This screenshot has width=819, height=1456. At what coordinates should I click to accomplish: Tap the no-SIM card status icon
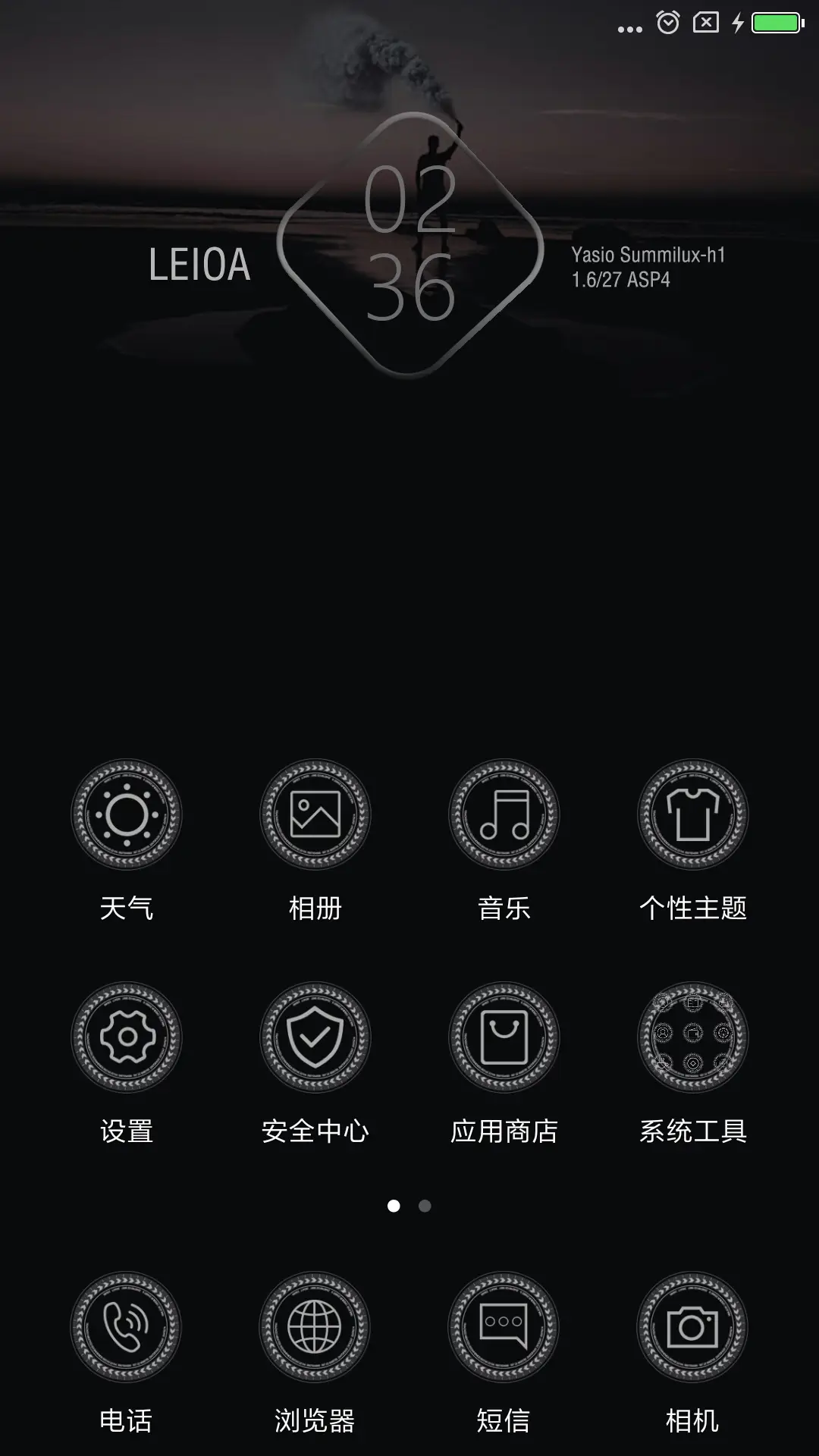click(x=704, y=23)
